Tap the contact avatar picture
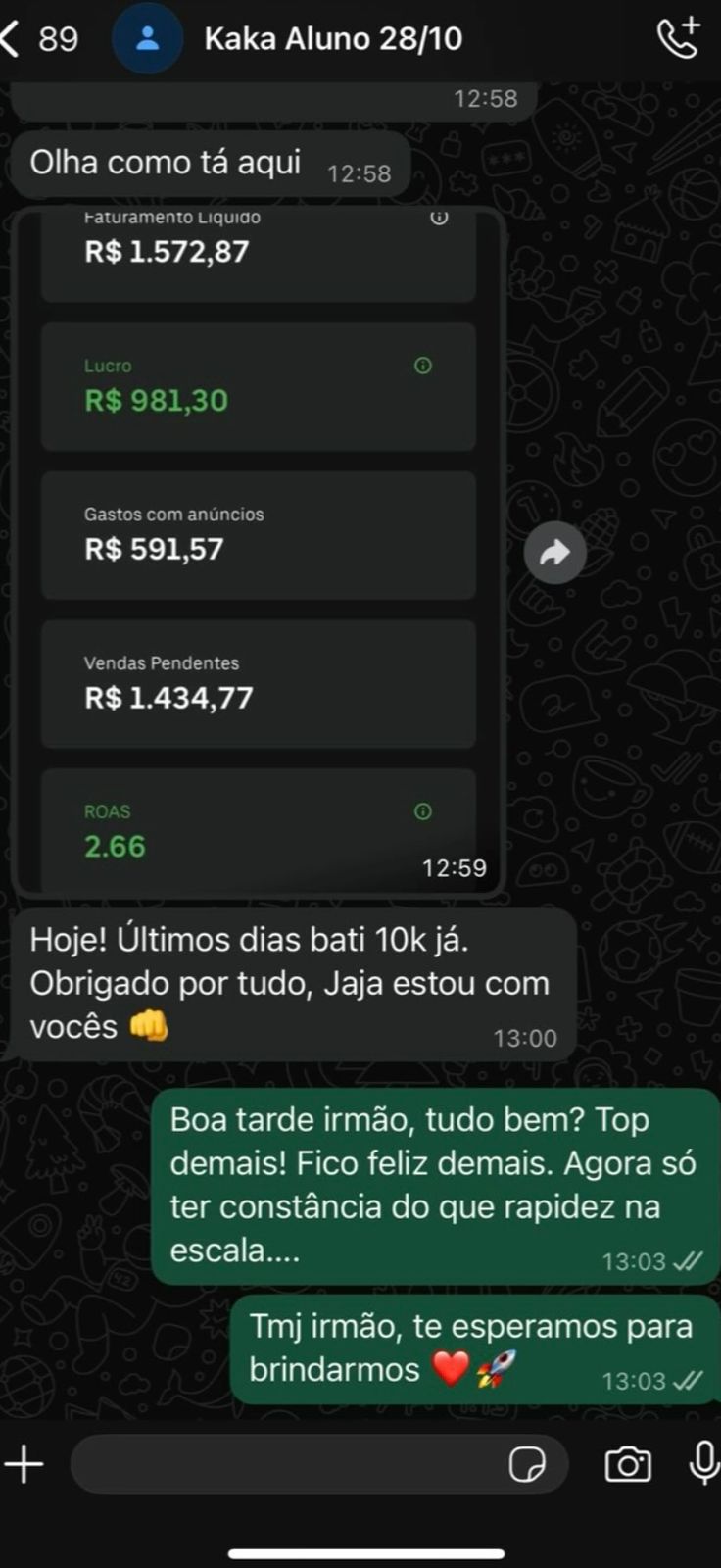The image size is (721, 1568). 148,39
